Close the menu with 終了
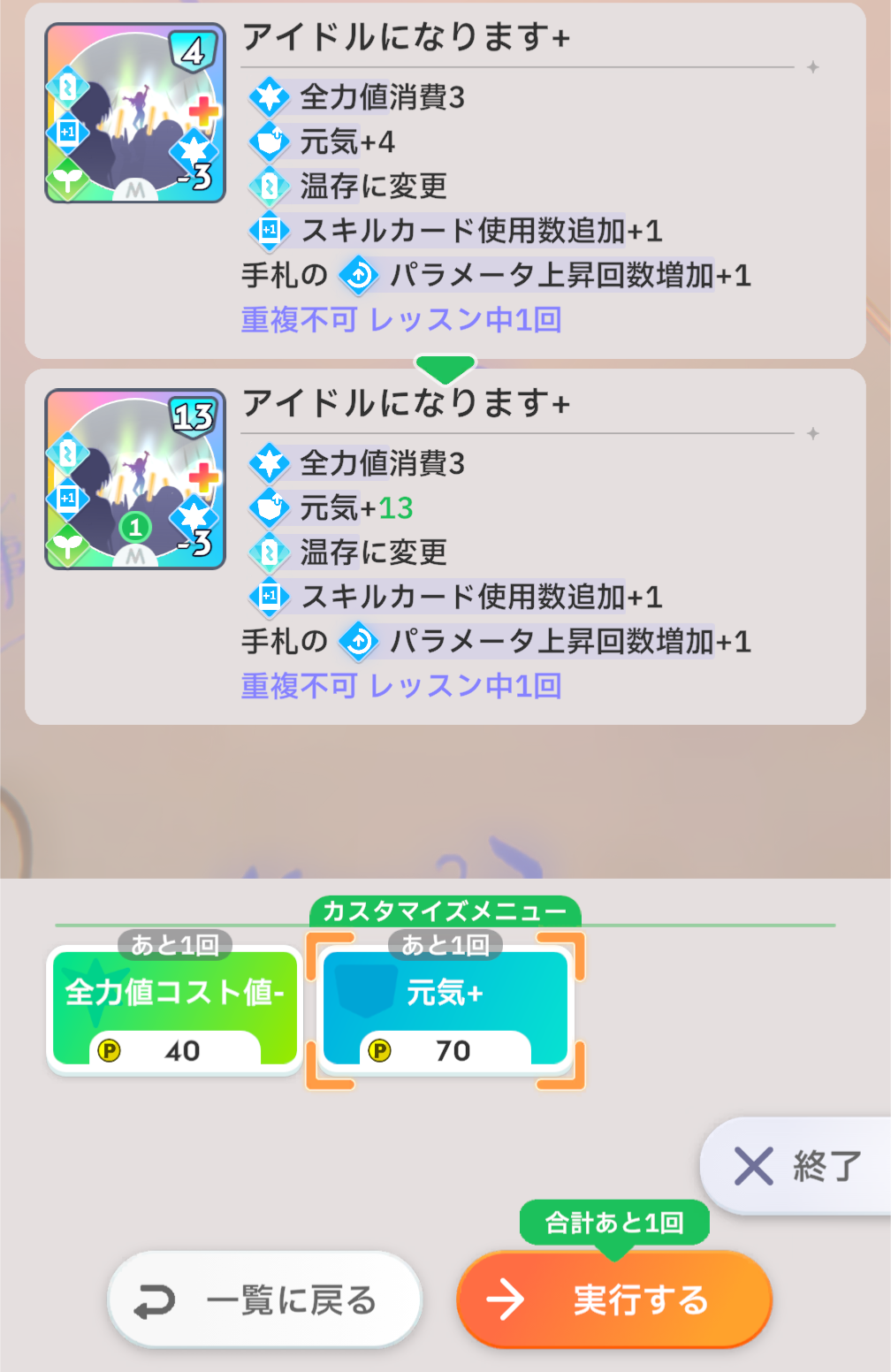Image resolution: width=891 pixels, height=1372 pixels. [796, 1166]
